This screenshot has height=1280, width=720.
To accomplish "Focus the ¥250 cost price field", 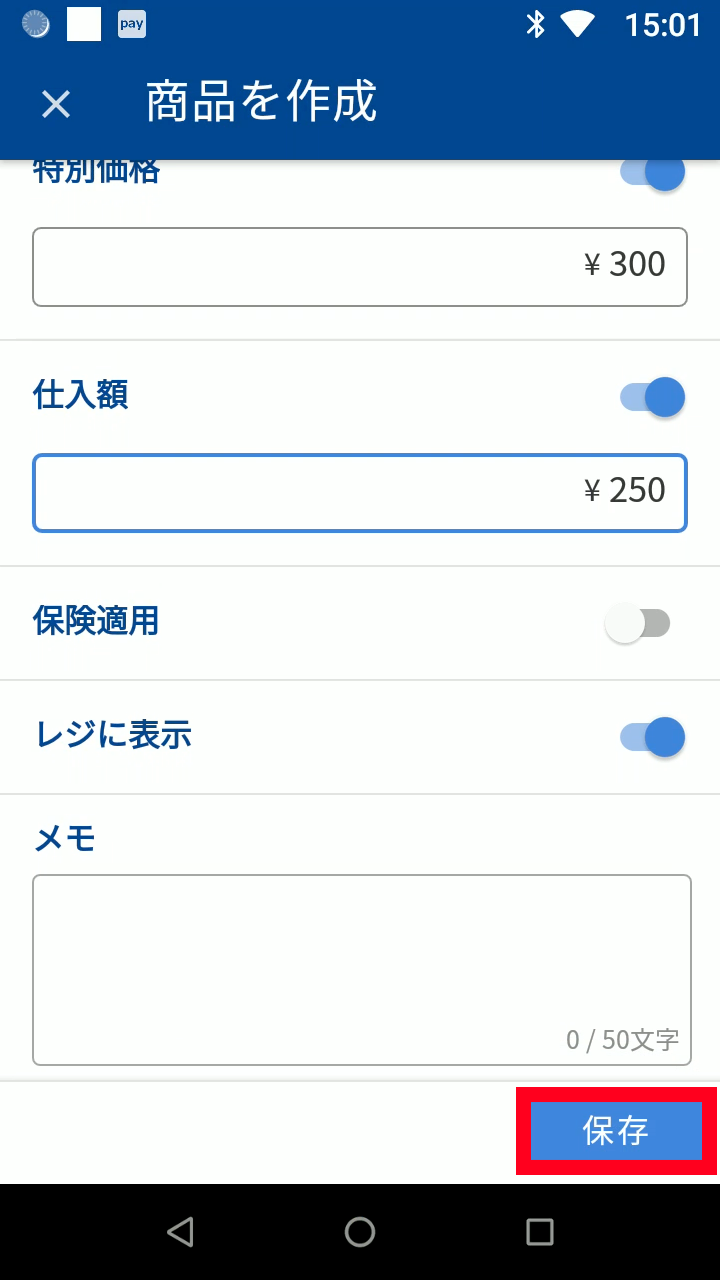I will tap(360, 493).
